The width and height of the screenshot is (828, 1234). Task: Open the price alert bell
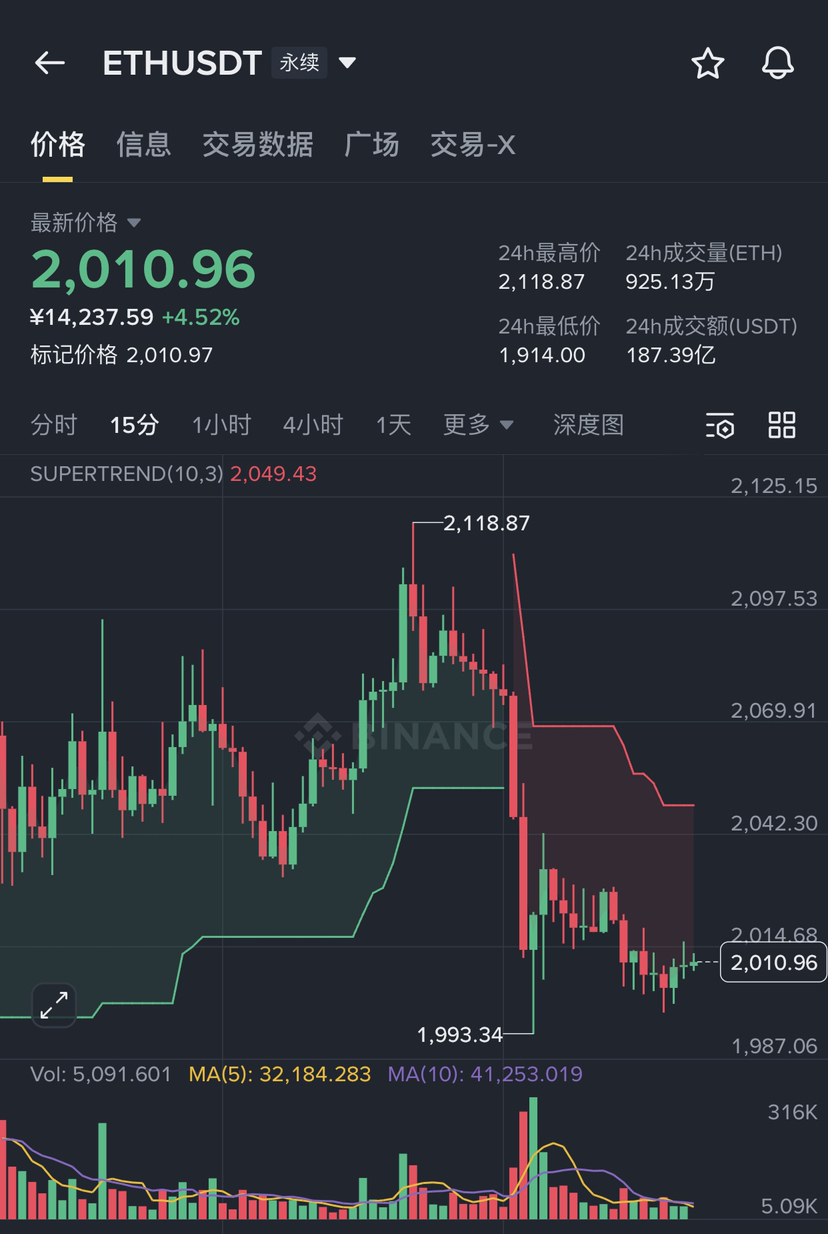click(777, 63)
